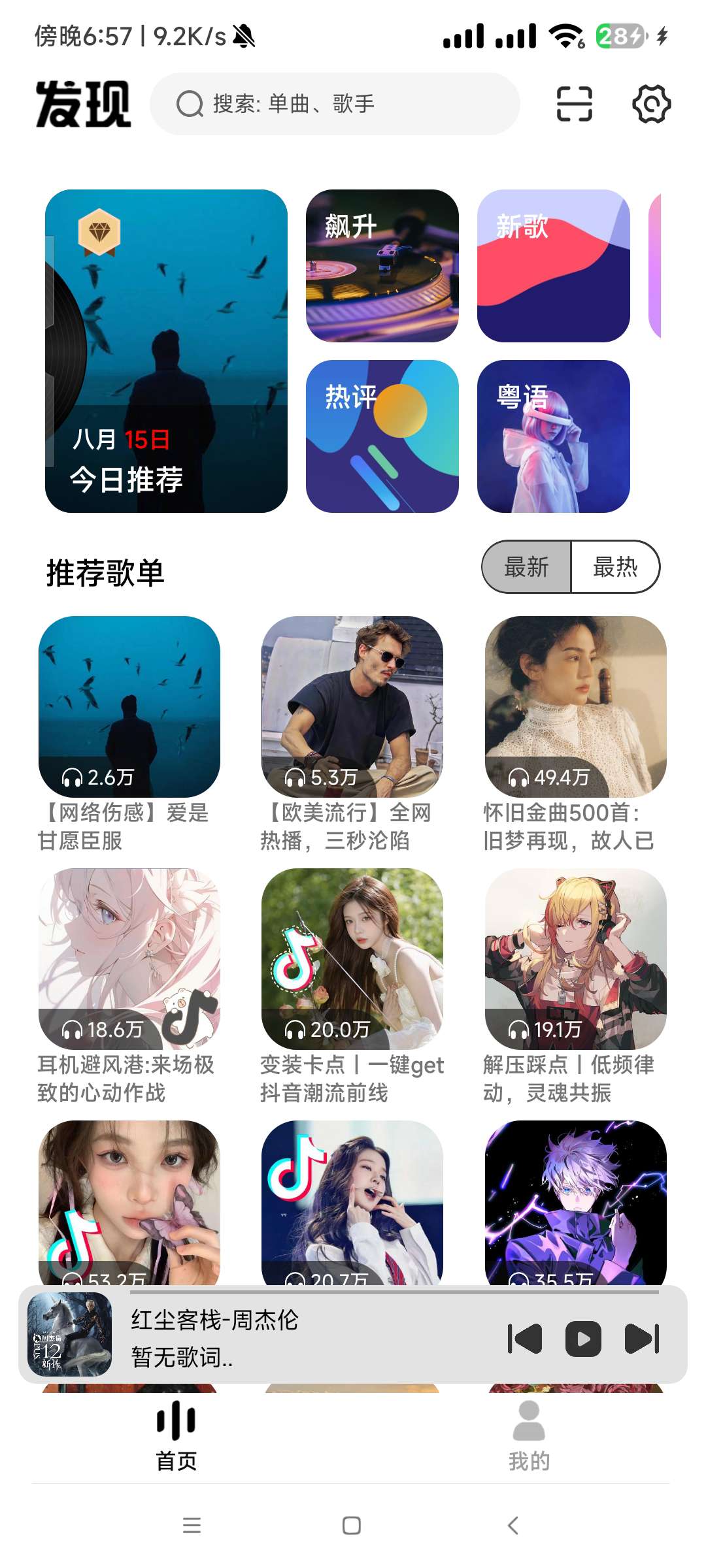Open the 今日推荐 daily recommendation card
The width and height of the screenshot is (706, 1568).
[x=166, y=351]
